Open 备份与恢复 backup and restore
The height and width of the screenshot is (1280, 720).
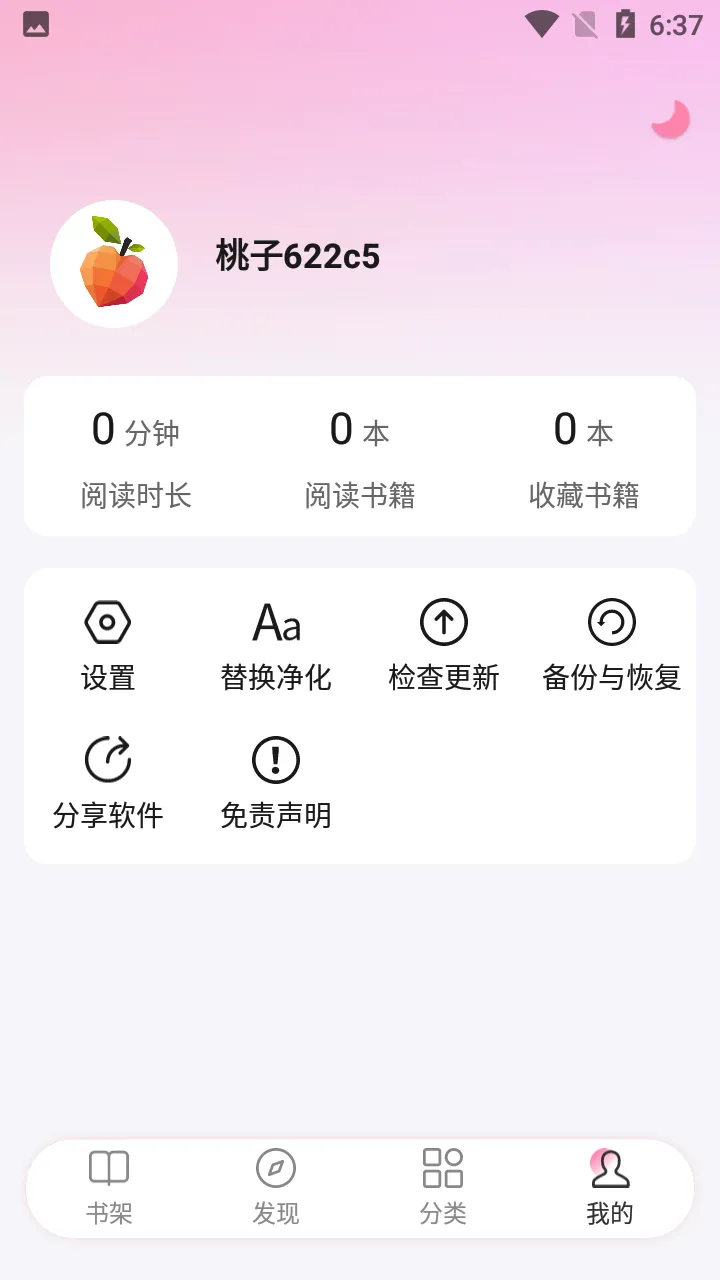(611, 646)
